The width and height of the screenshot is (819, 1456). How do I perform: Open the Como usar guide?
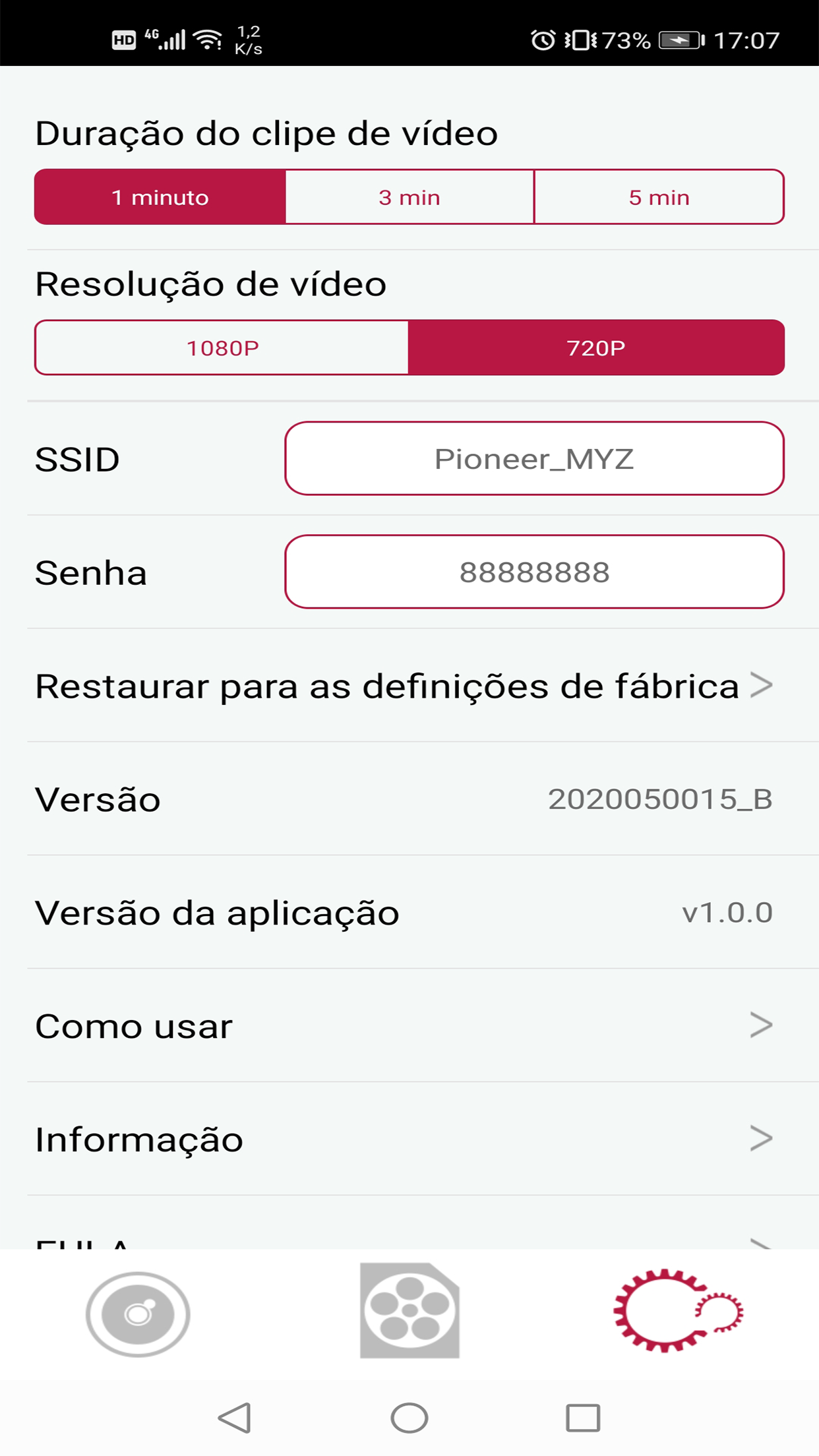coord(409,1025)
